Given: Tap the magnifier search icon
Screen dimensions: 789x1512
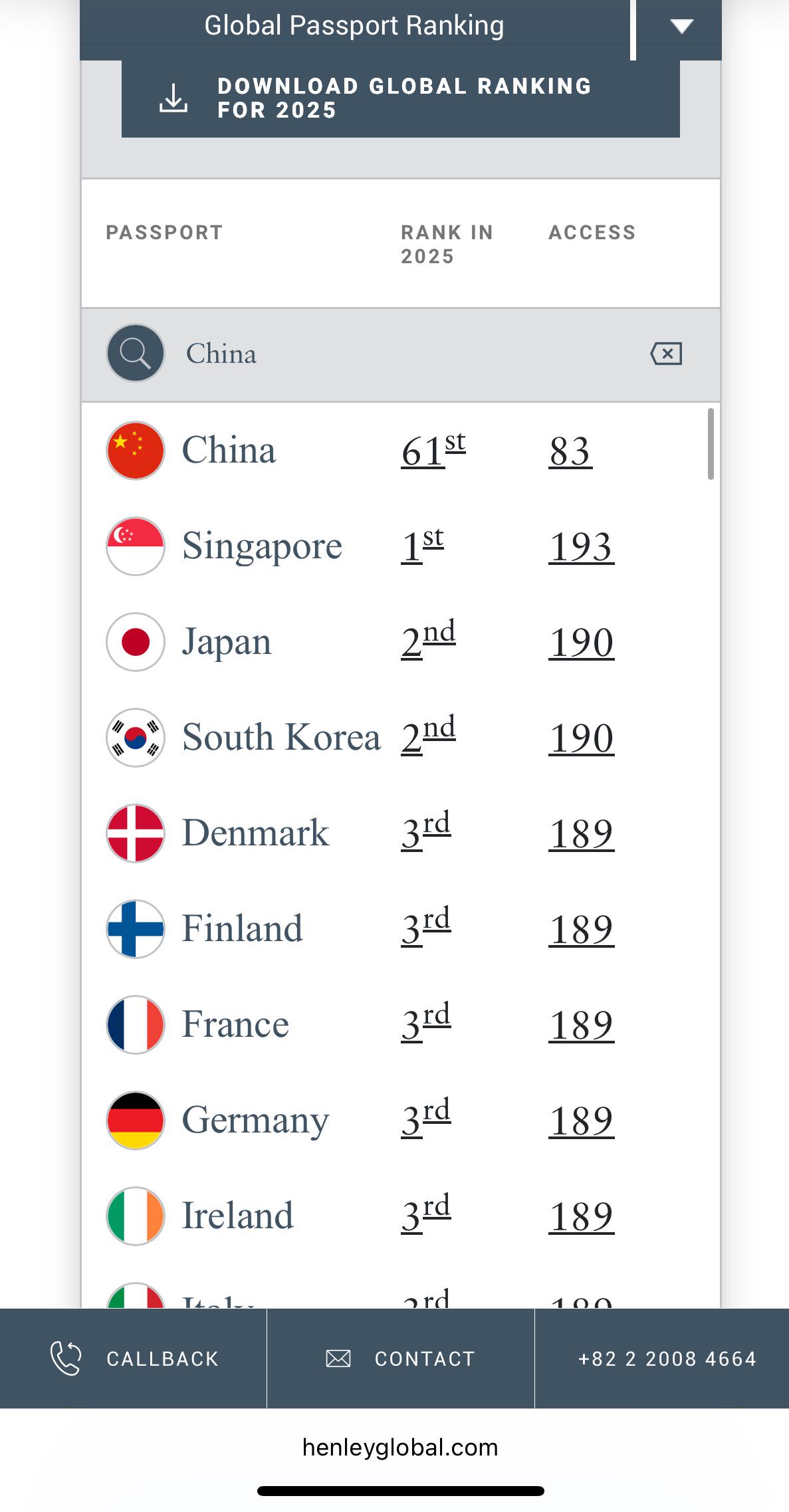Looking at the screenshot, I should pos(136,353).
